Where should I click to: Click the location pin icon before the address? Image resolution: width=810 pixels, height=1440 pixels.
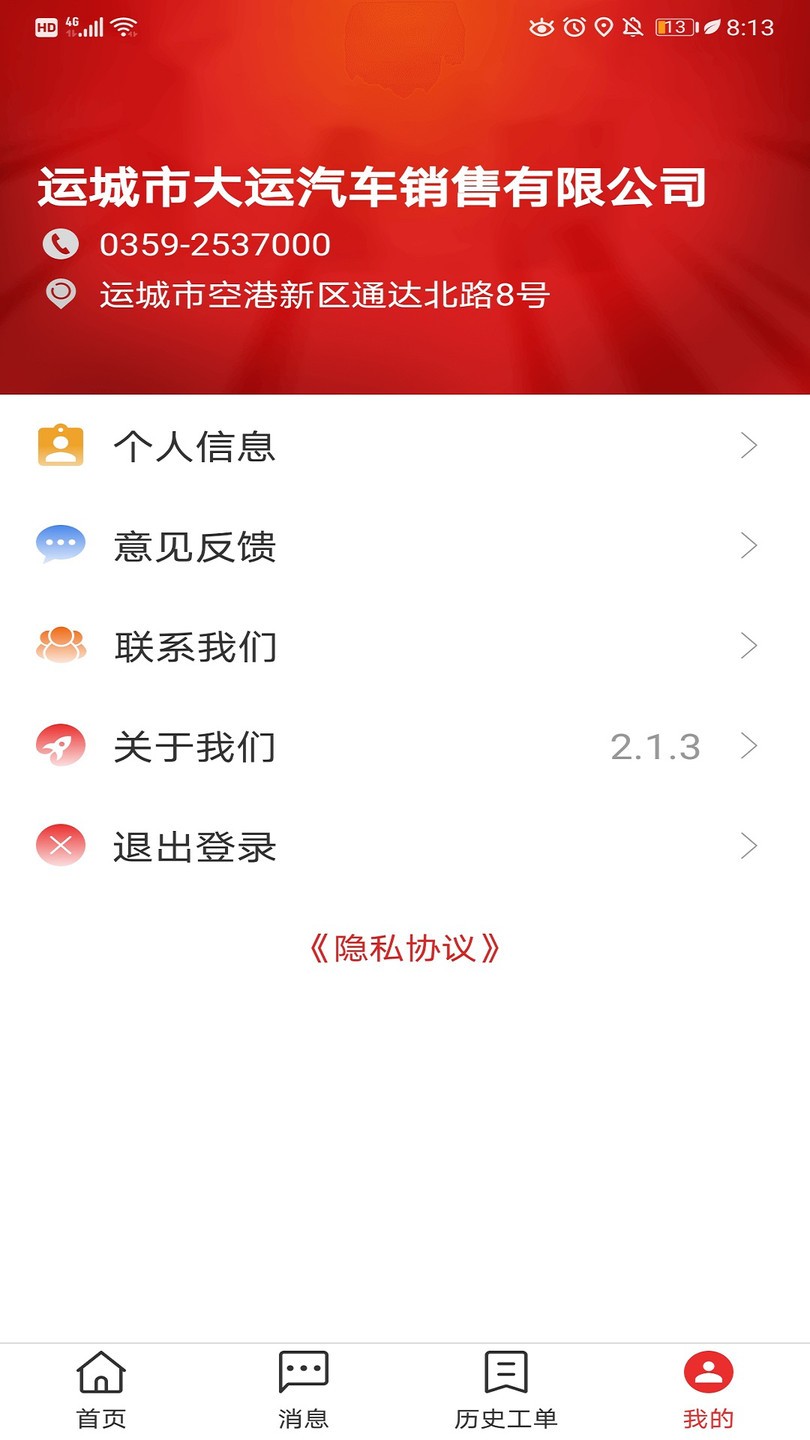click(59, 293)
